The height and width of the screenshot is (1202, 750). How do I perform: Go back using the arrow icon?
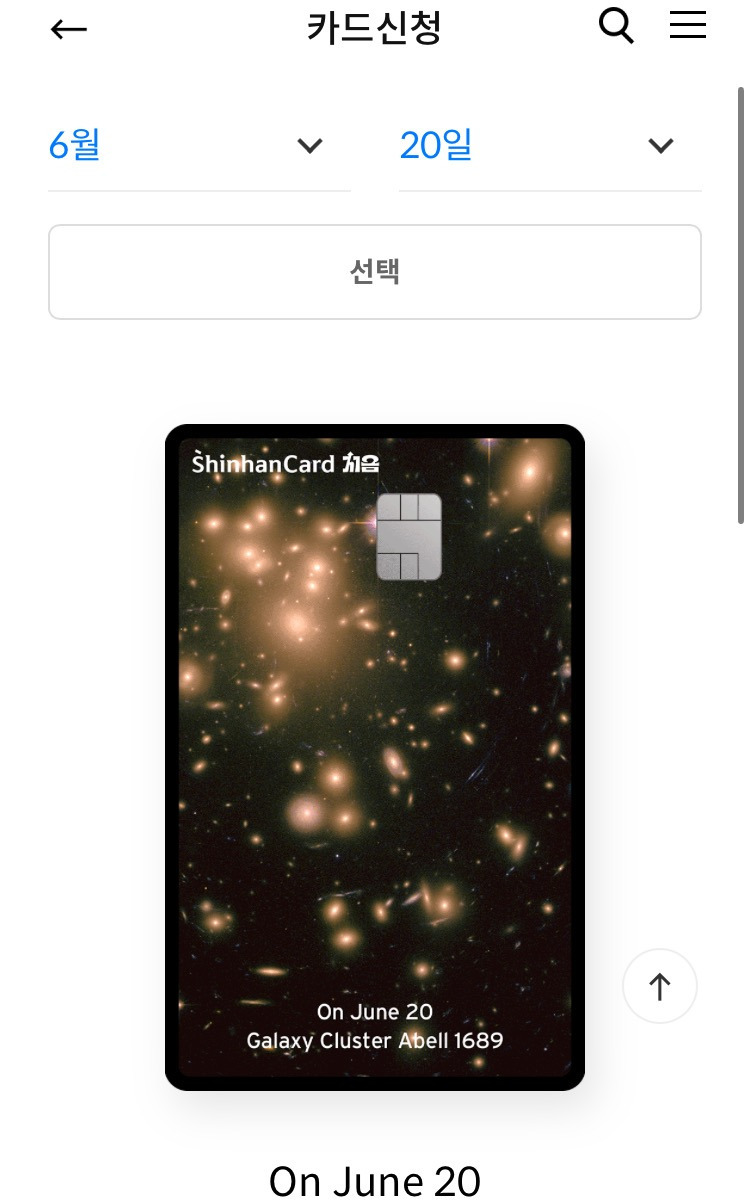tap(69, 29)
